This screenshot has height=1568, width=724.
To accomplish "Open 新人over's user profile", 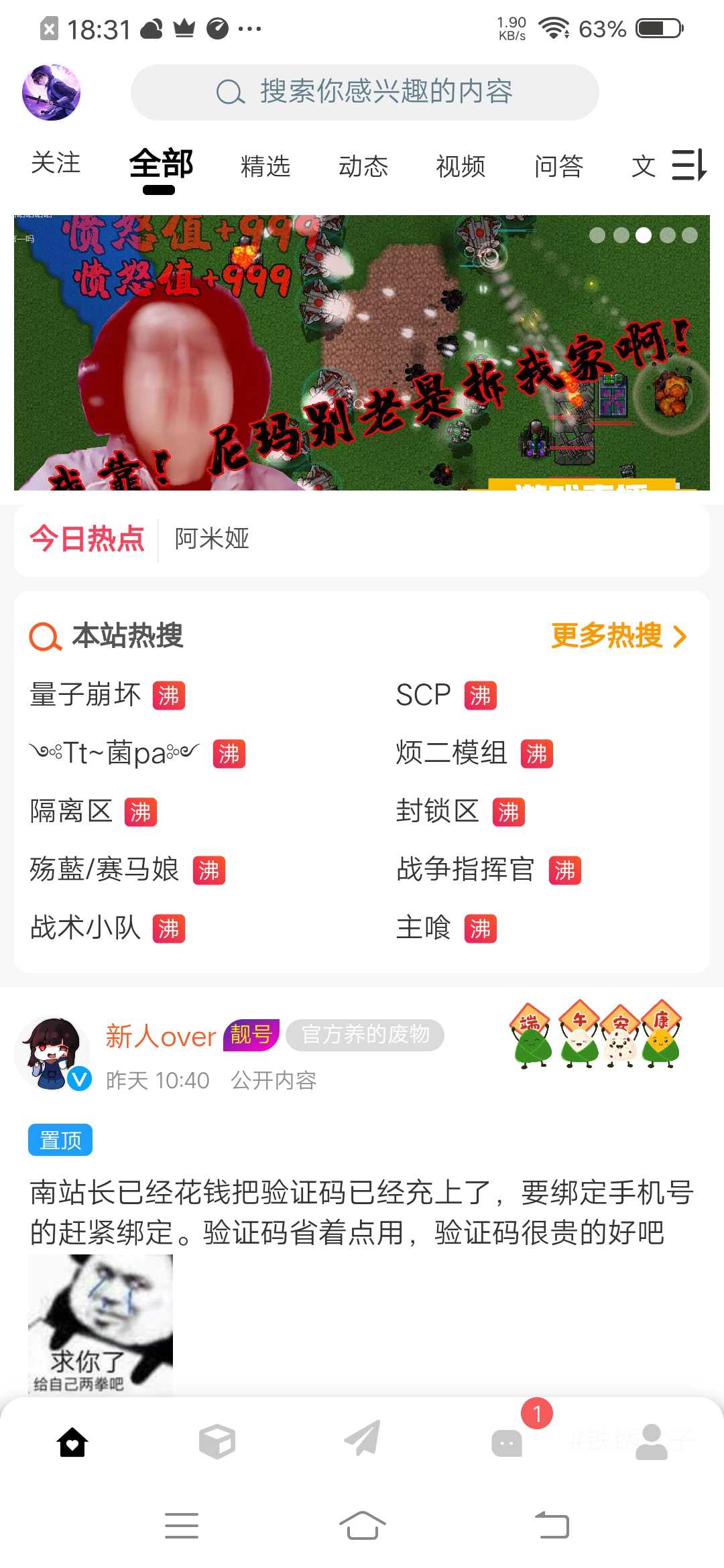I will pos(161,1037).
